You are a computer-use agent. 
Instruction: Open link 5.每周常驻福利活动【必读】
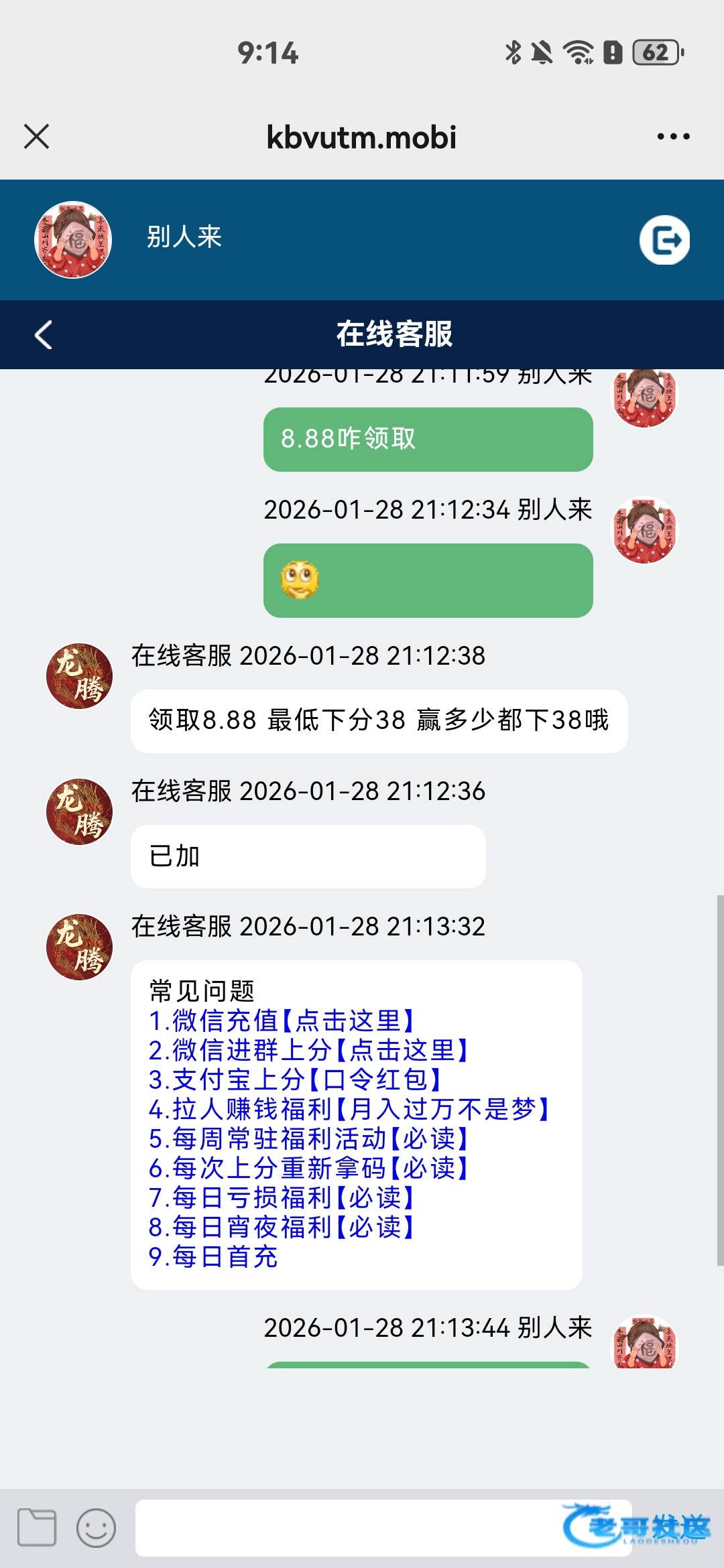[308, 1139]
